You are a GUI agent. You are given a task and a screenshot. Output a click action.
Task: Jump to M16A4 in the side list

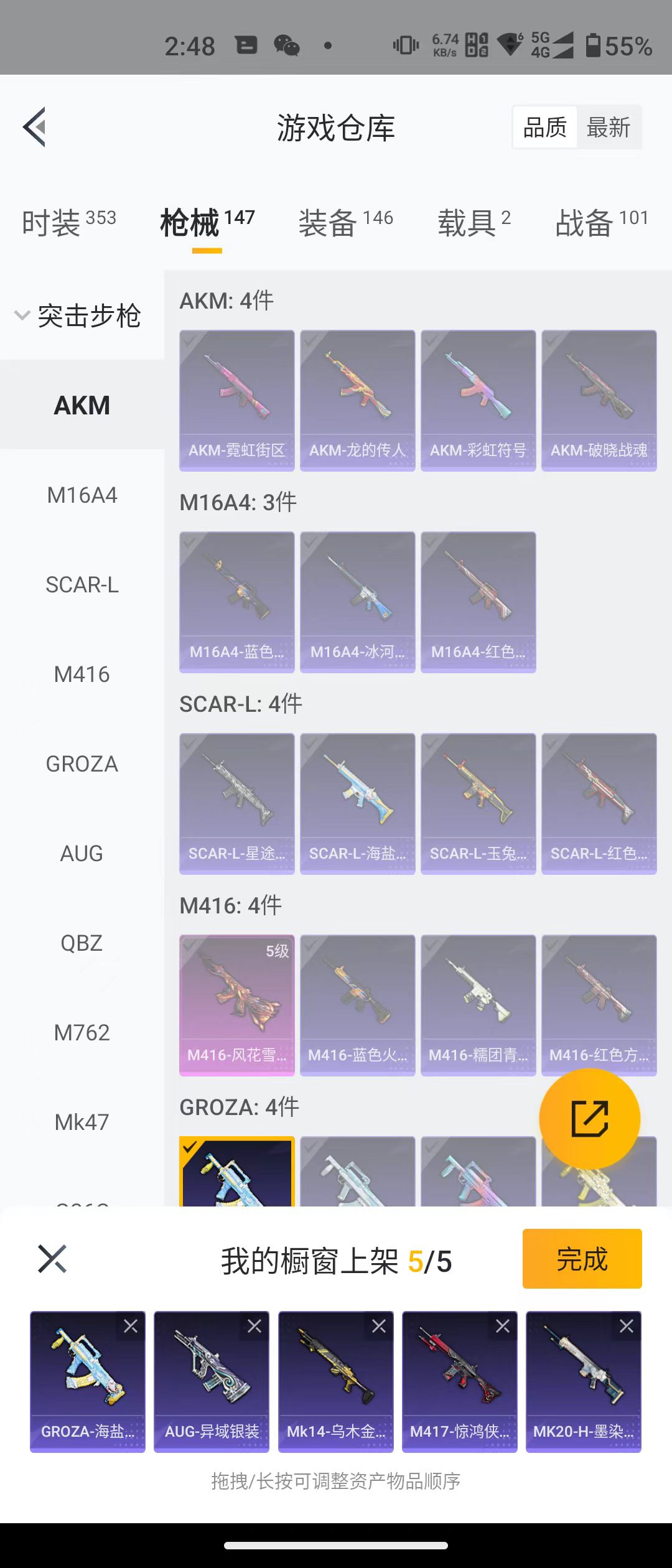(x=82, y=495)
